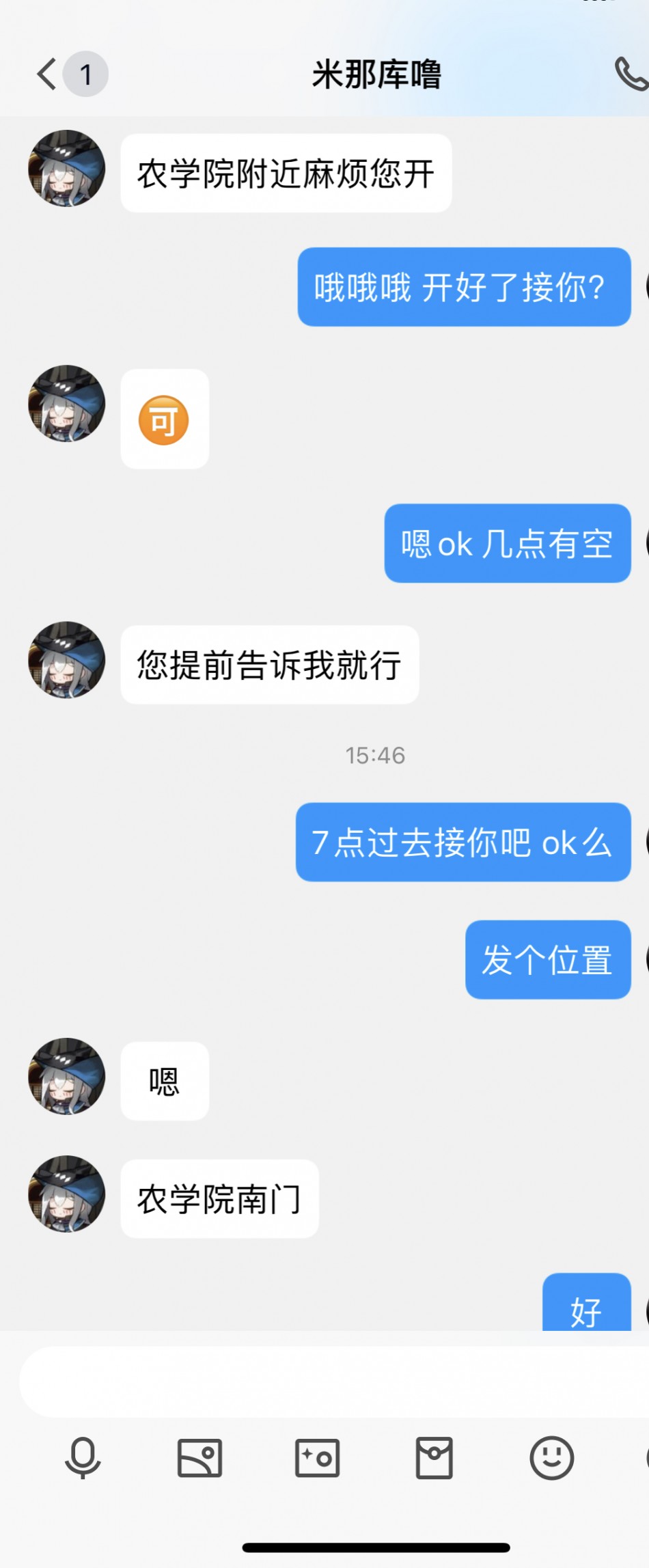Open the red envelope option

click(x=434, y=1457)
